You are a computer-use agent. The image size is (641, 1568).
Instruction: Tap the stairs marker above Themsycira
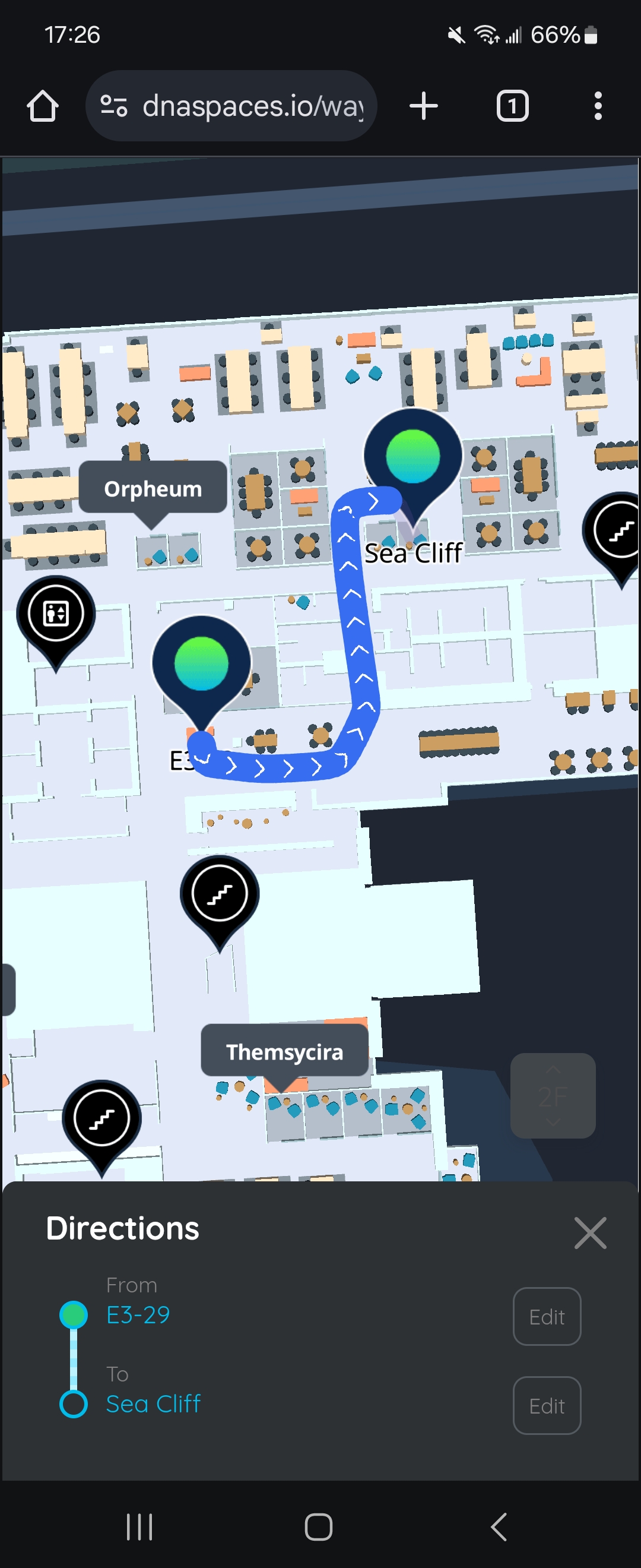pos(220,893)
